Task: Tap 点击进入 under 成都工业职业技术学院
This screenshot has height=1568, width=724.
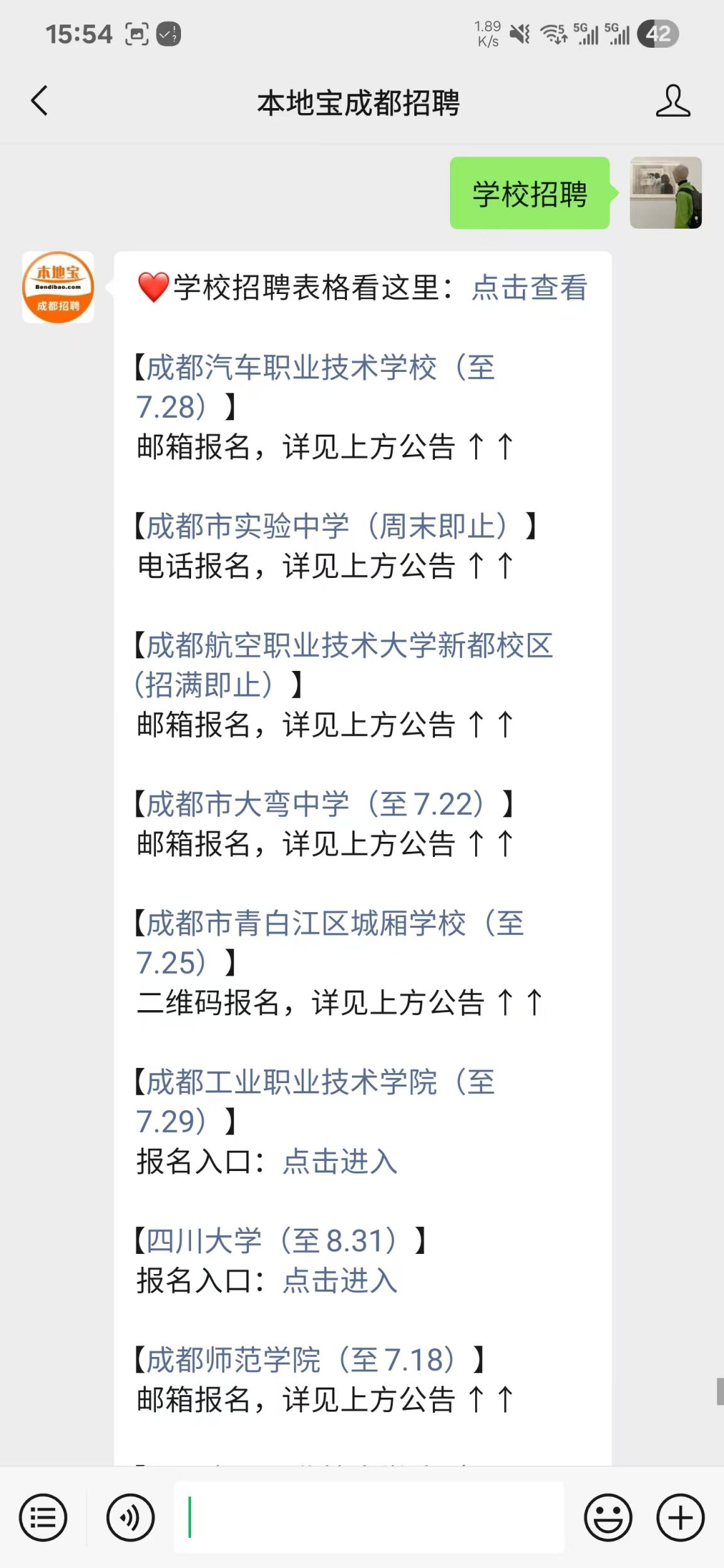Action: pyautogui.click(x=339, y=1162)
